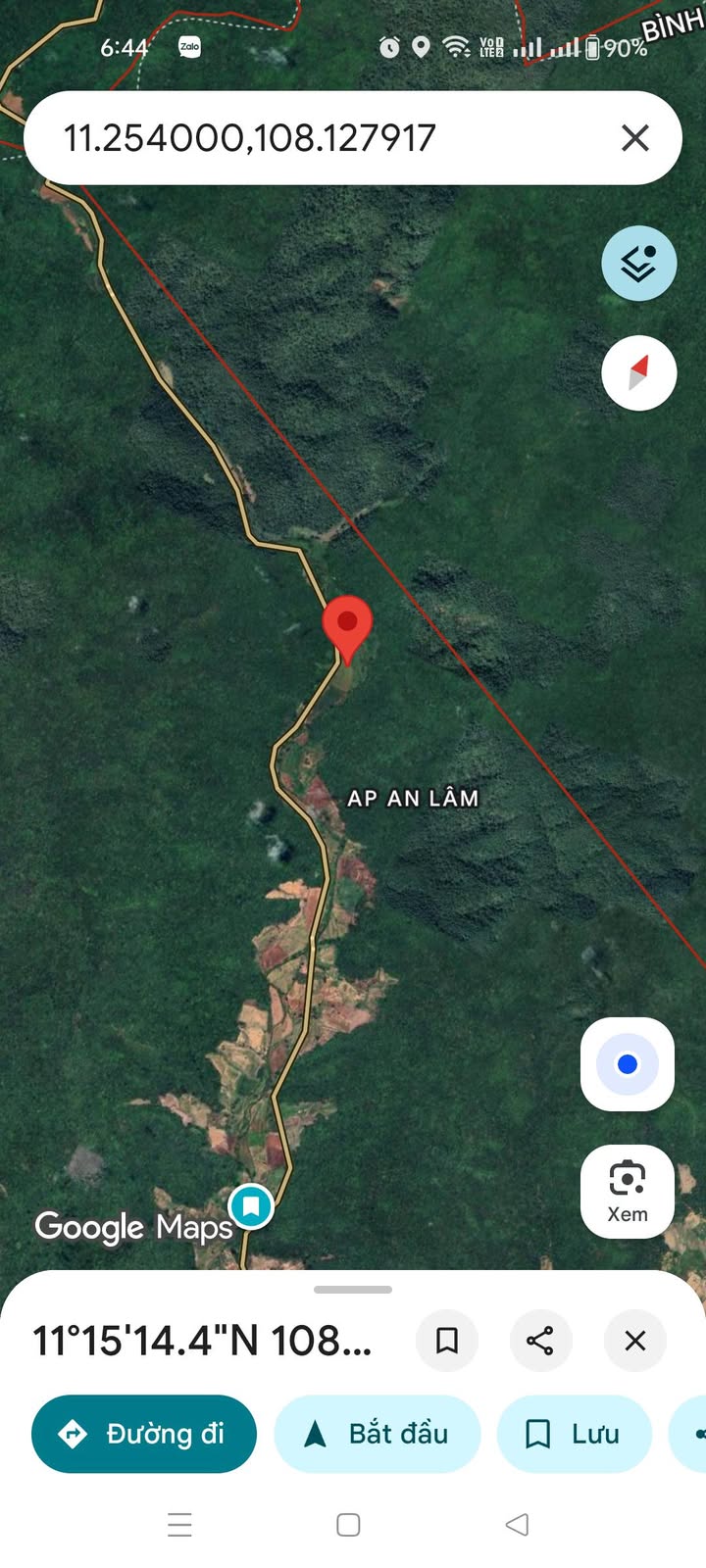Start navigation with Bắt đầu
This screenshot has height=1568, width=706.
pyautogui.click(x=378, y=1434)
